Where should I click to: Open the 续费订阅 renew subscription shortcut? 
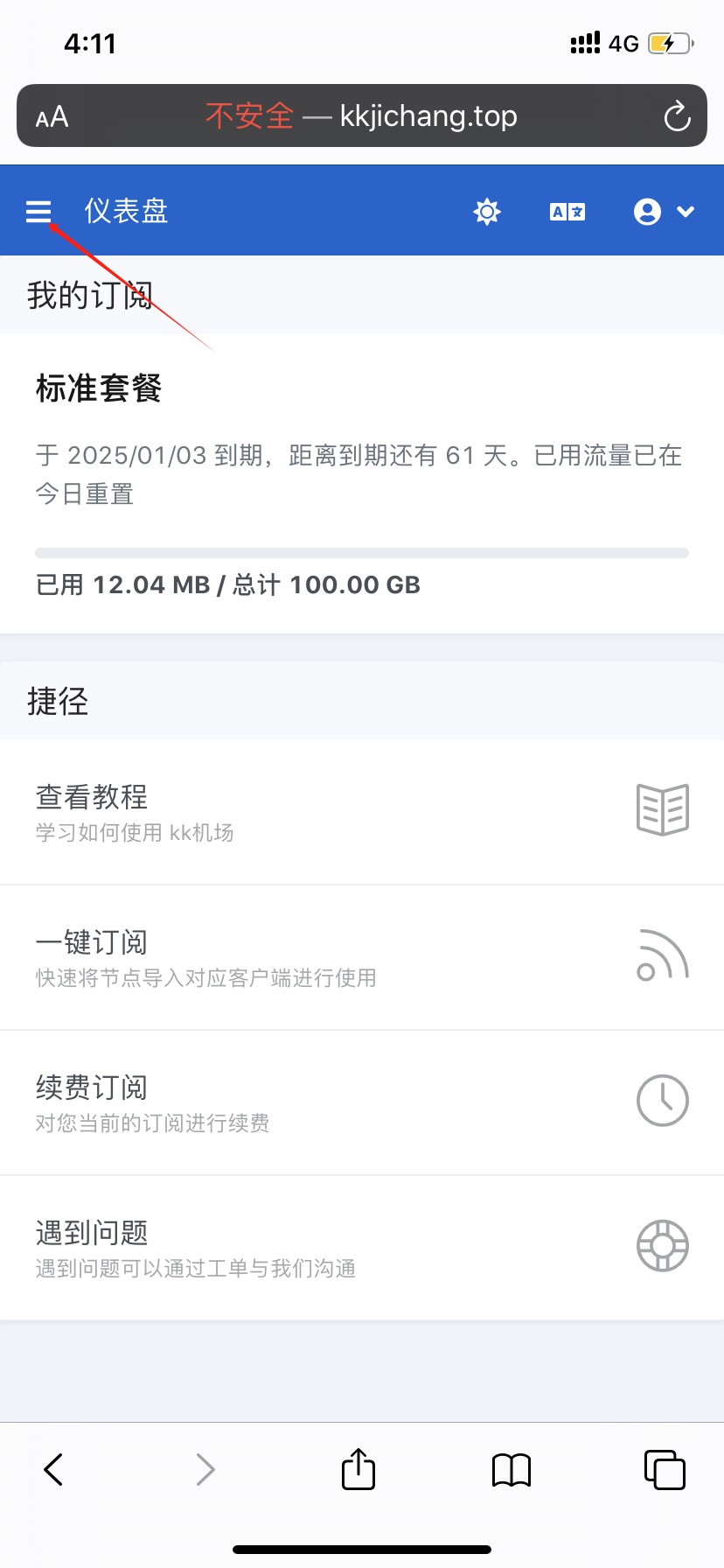[362, 1102]
